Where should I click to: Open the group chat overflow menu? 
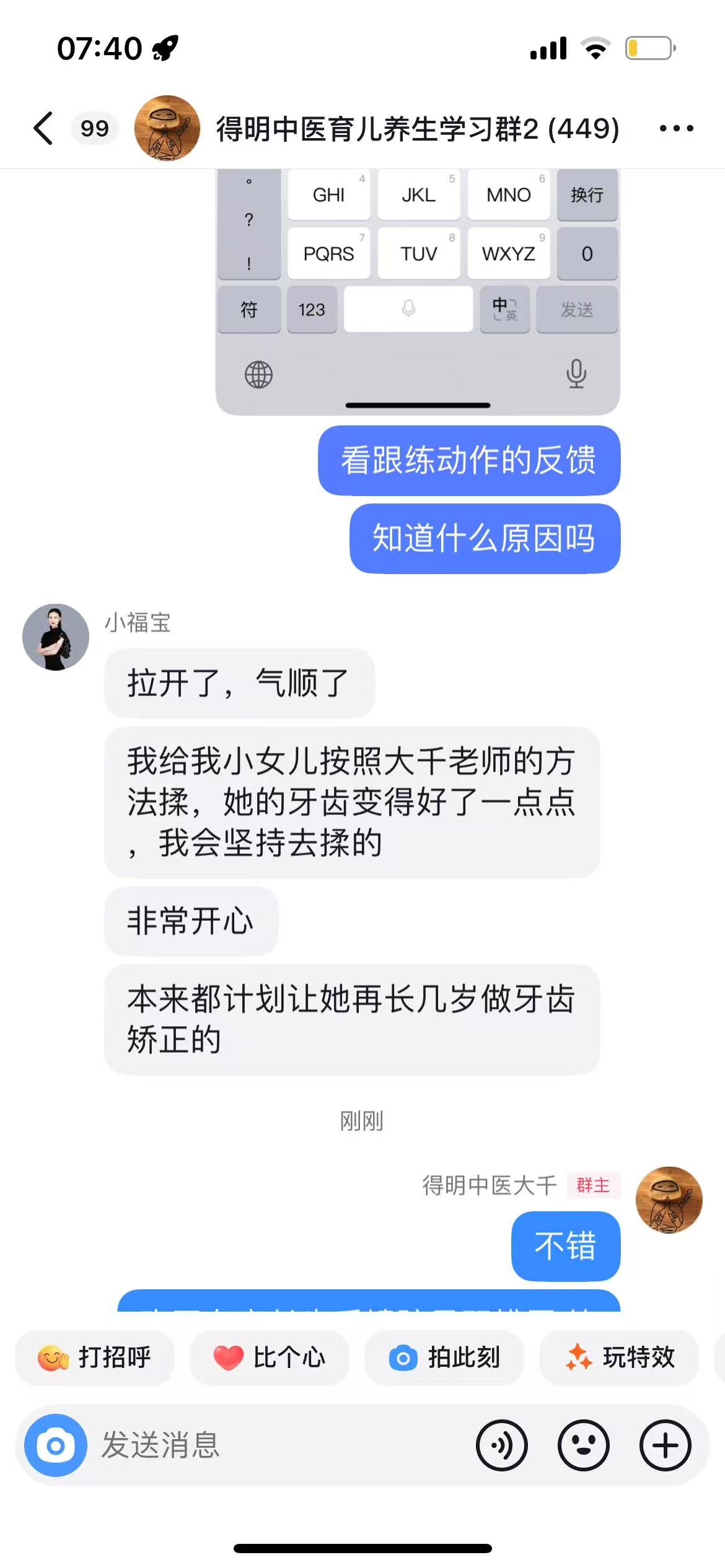(x=676, y=129)
